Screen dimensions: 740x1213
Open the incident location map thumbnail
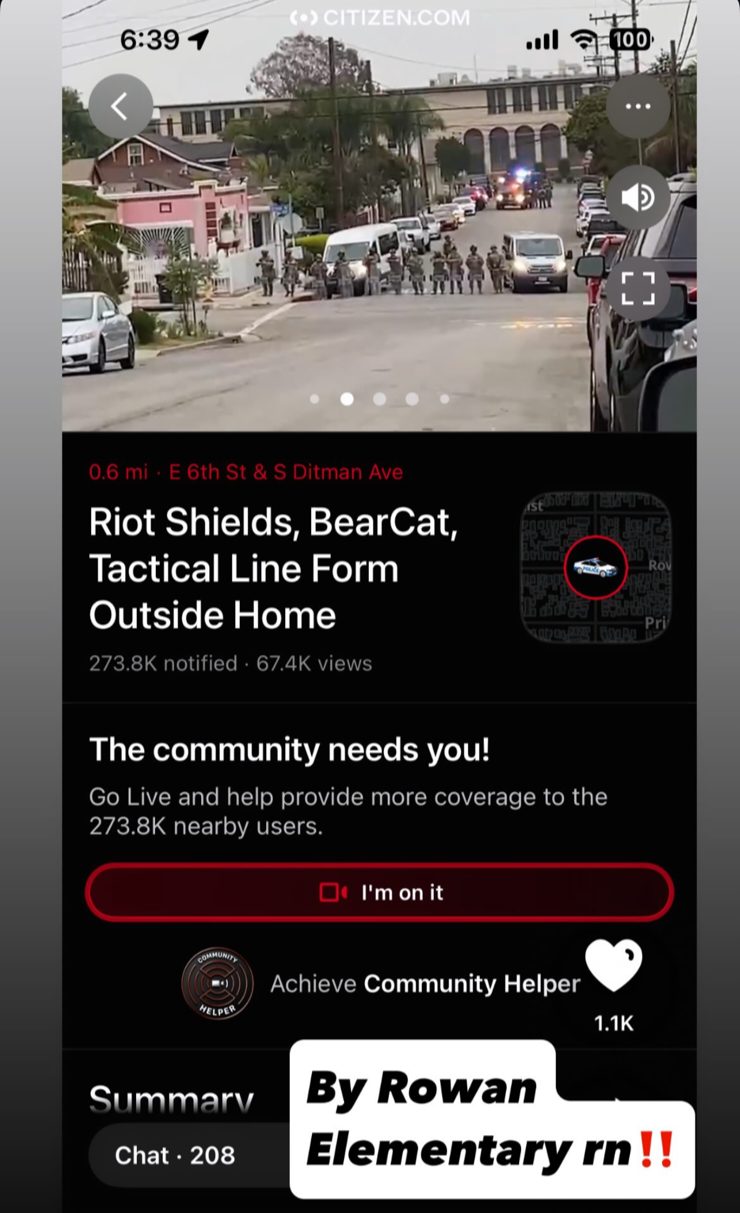596,567
